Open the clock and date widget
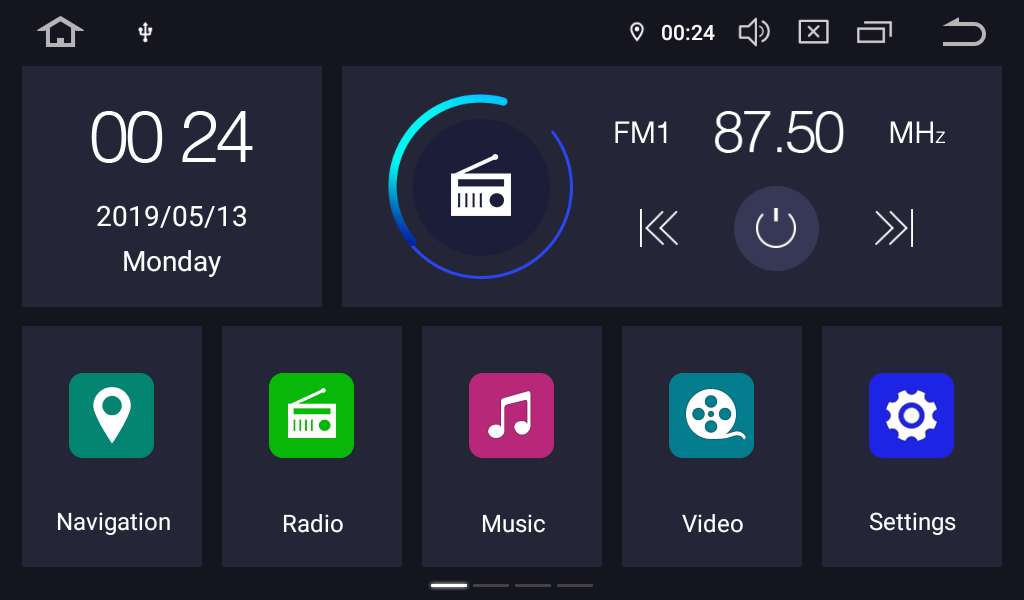 (x=172, y=186)
